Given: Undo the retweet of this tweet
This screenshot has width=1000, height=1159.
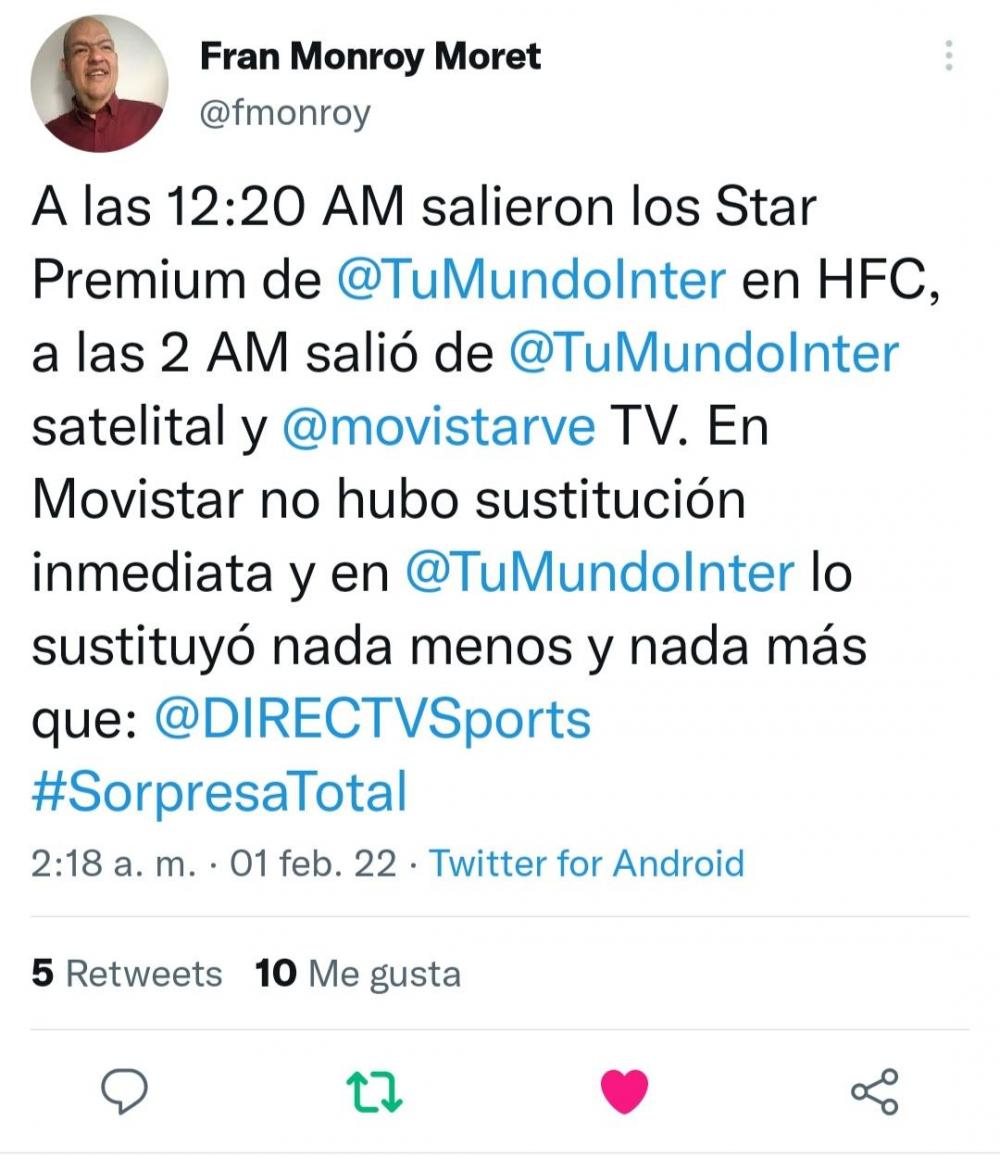Looking at the screenshot, I should point(374,1091).
